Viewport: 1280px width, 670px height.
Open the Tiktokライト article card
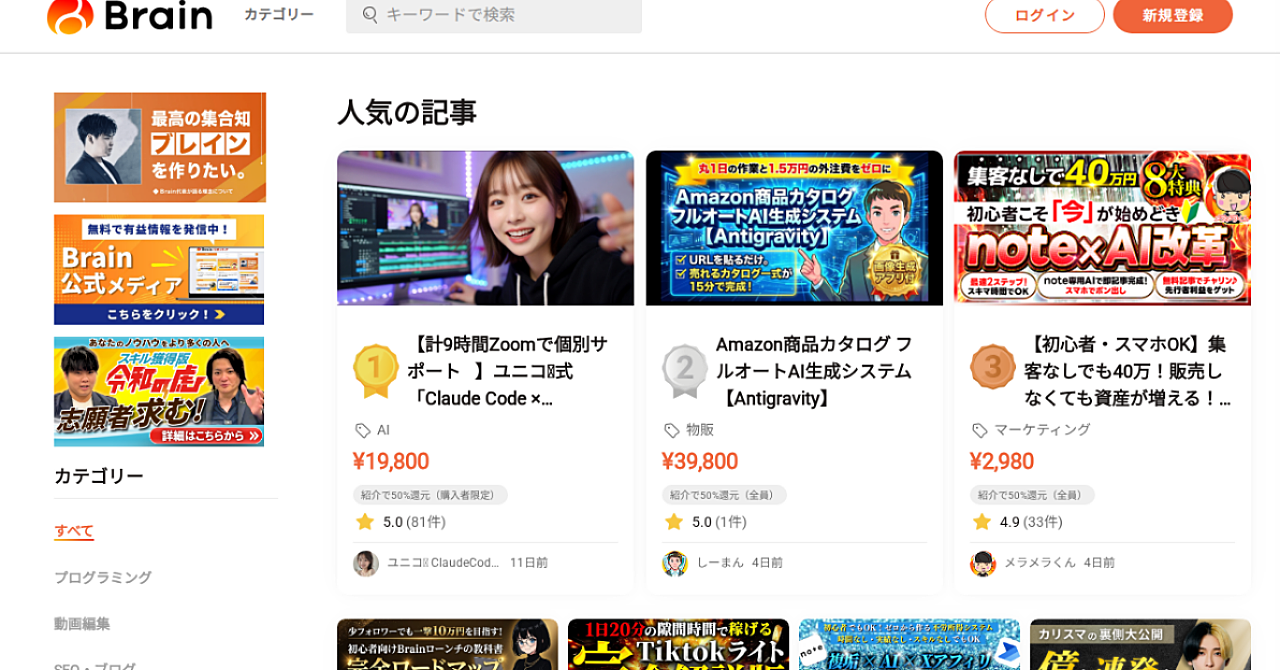click(678, 644)
